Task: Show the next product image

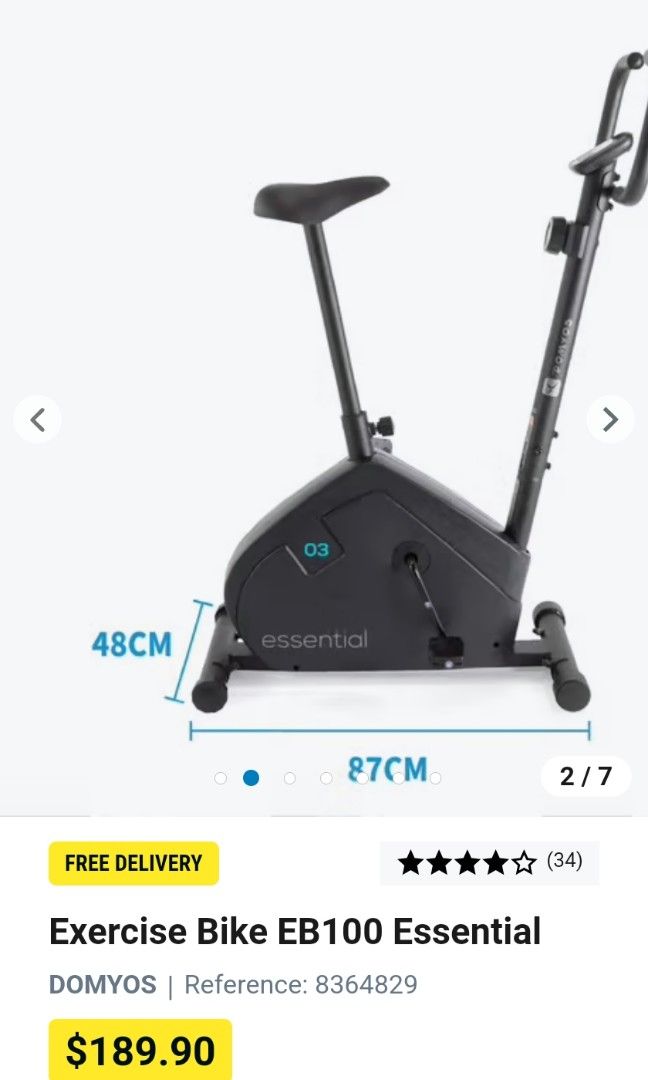Action: [610, 420]
